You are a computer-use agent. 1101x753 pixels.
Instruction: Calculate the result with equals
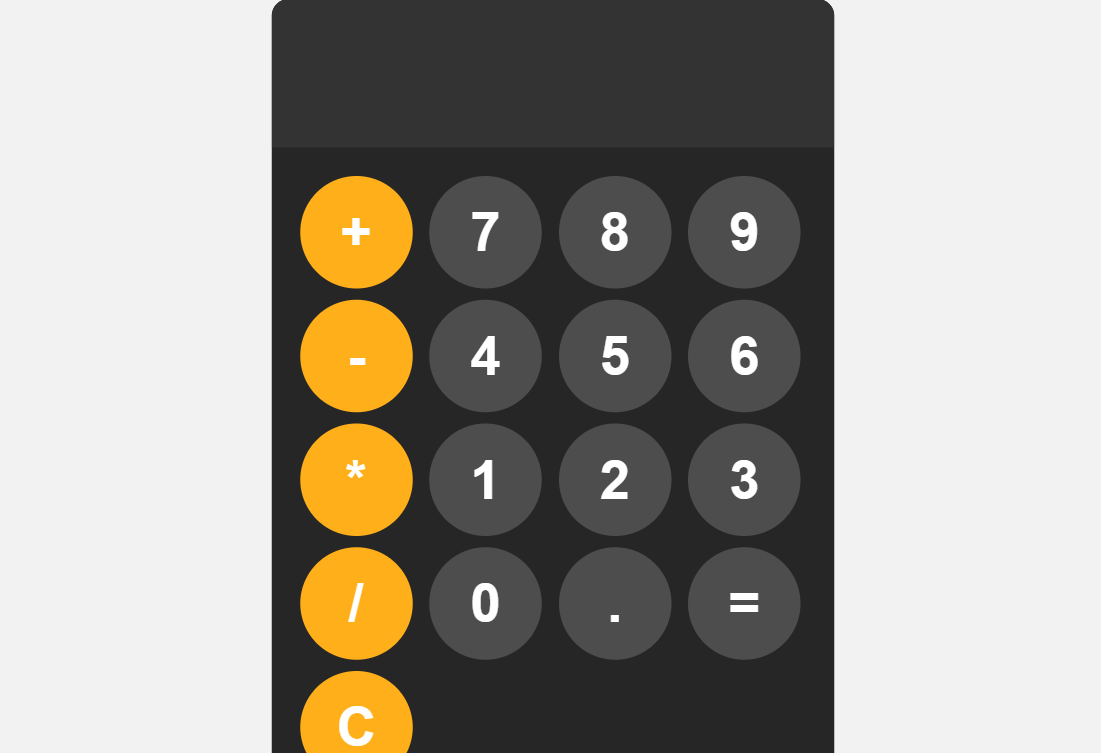[744, 603]
